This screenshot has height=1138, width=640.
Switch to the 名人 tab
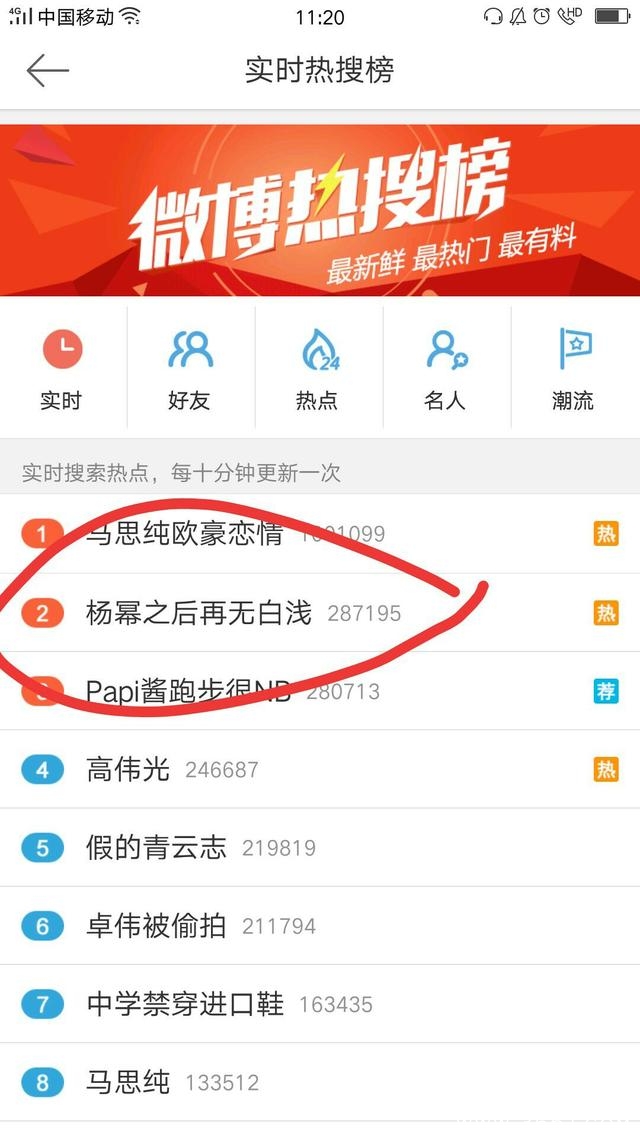(446, 368)
